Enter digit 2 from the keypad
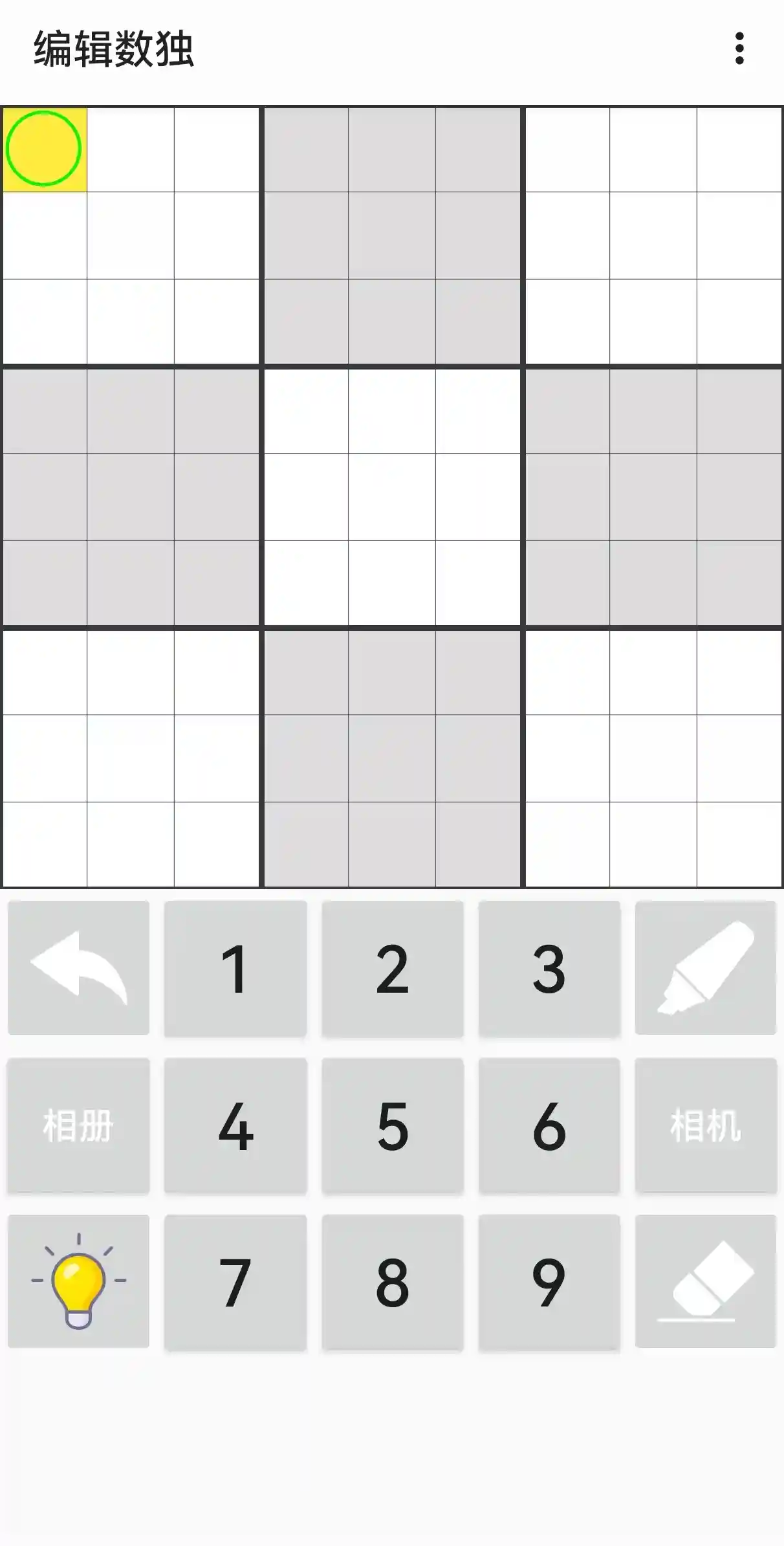 coord(392,968)
